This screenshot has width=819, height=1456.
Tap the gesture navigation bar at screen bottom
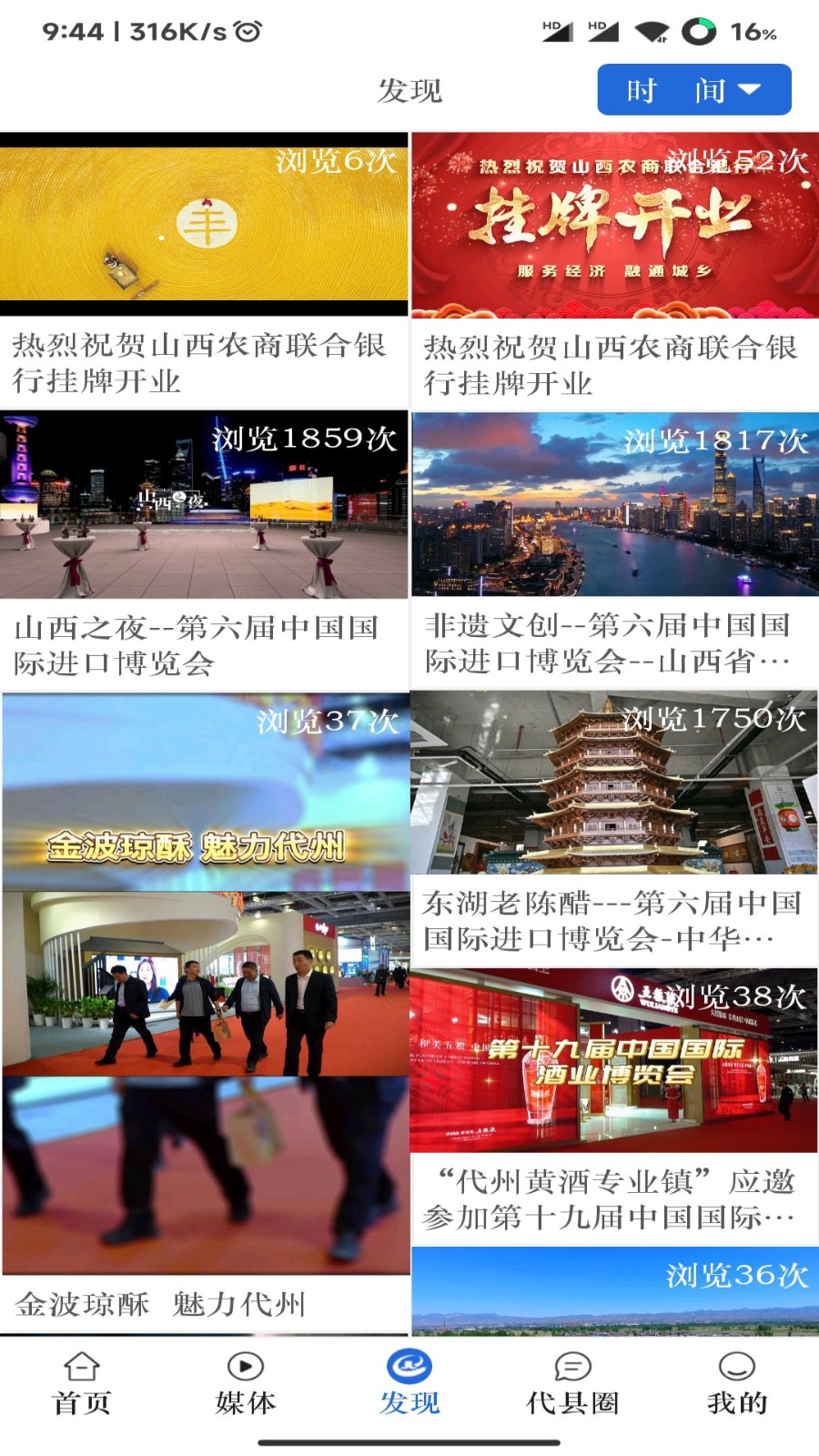(409, 1441)
